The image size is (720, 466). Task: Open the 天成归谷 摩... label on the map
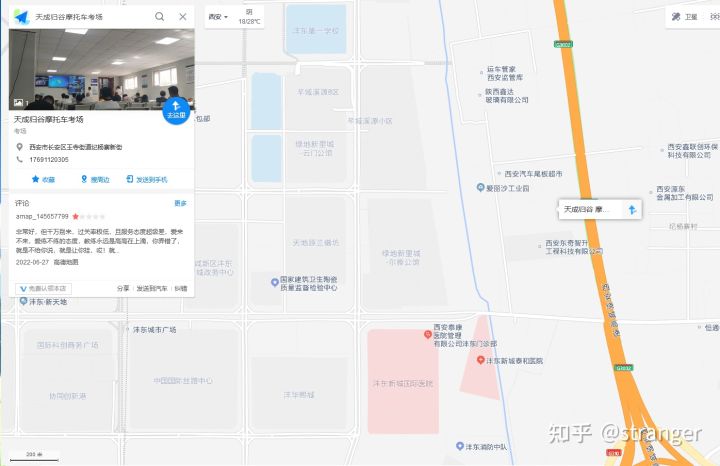pyautogui.click(x=587, y=210)
